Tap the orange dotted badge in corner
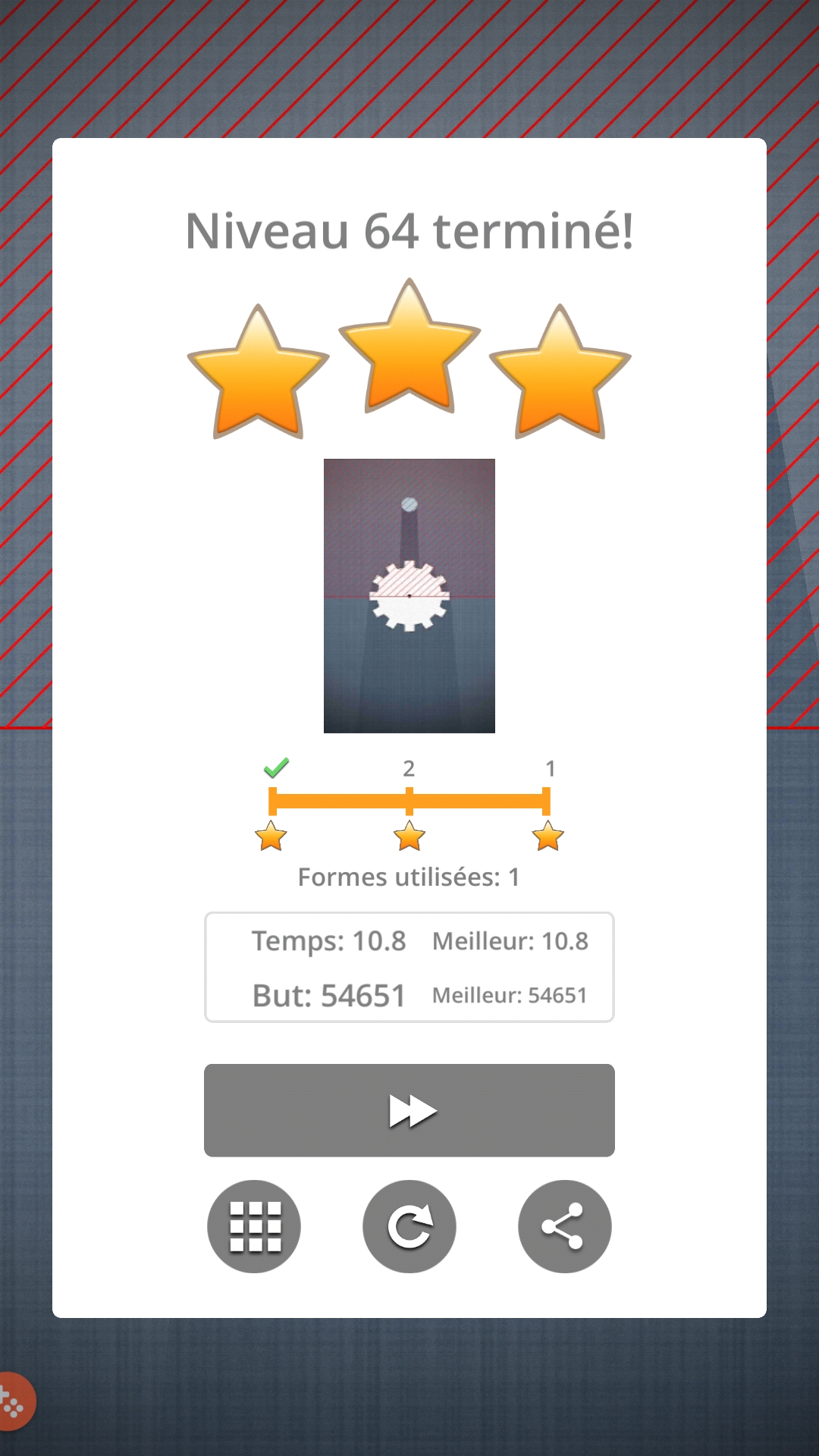This screenshot has height=1456, width=819. tap(14, 1402)
